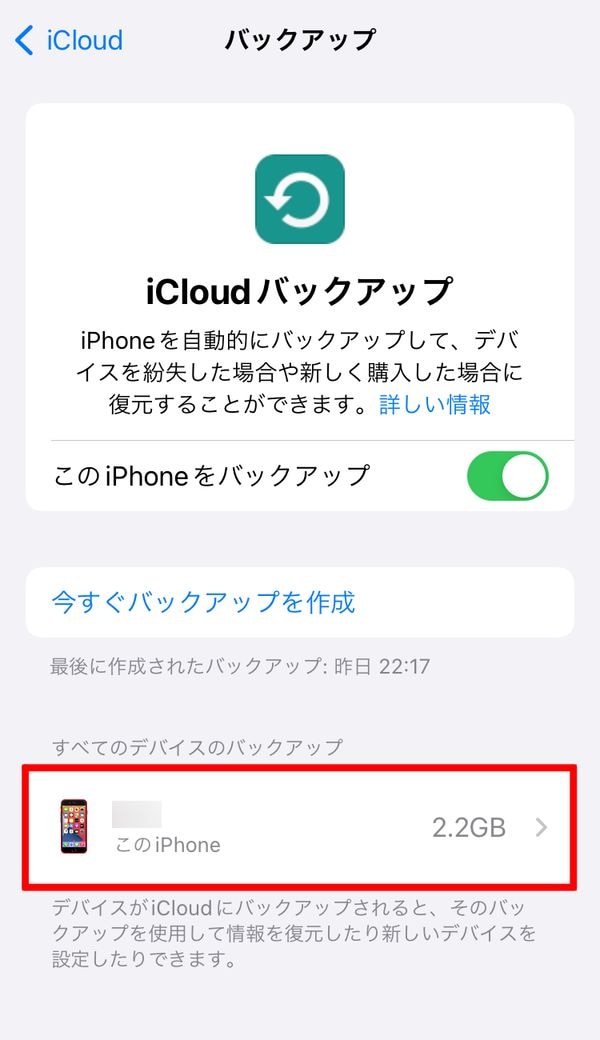Go back to iCloud settings
The width and height of the screenshot is (600, 1040).
[70, 41]
